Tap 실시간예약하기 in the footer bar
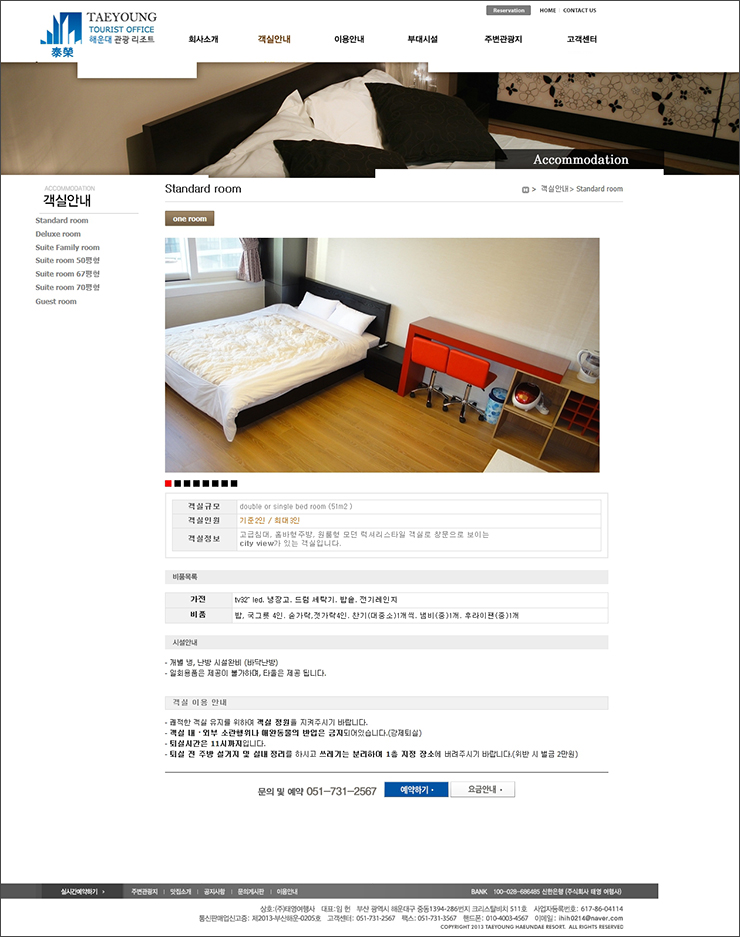The width and height of the screenshot is (740, 937). coord(82,891)
